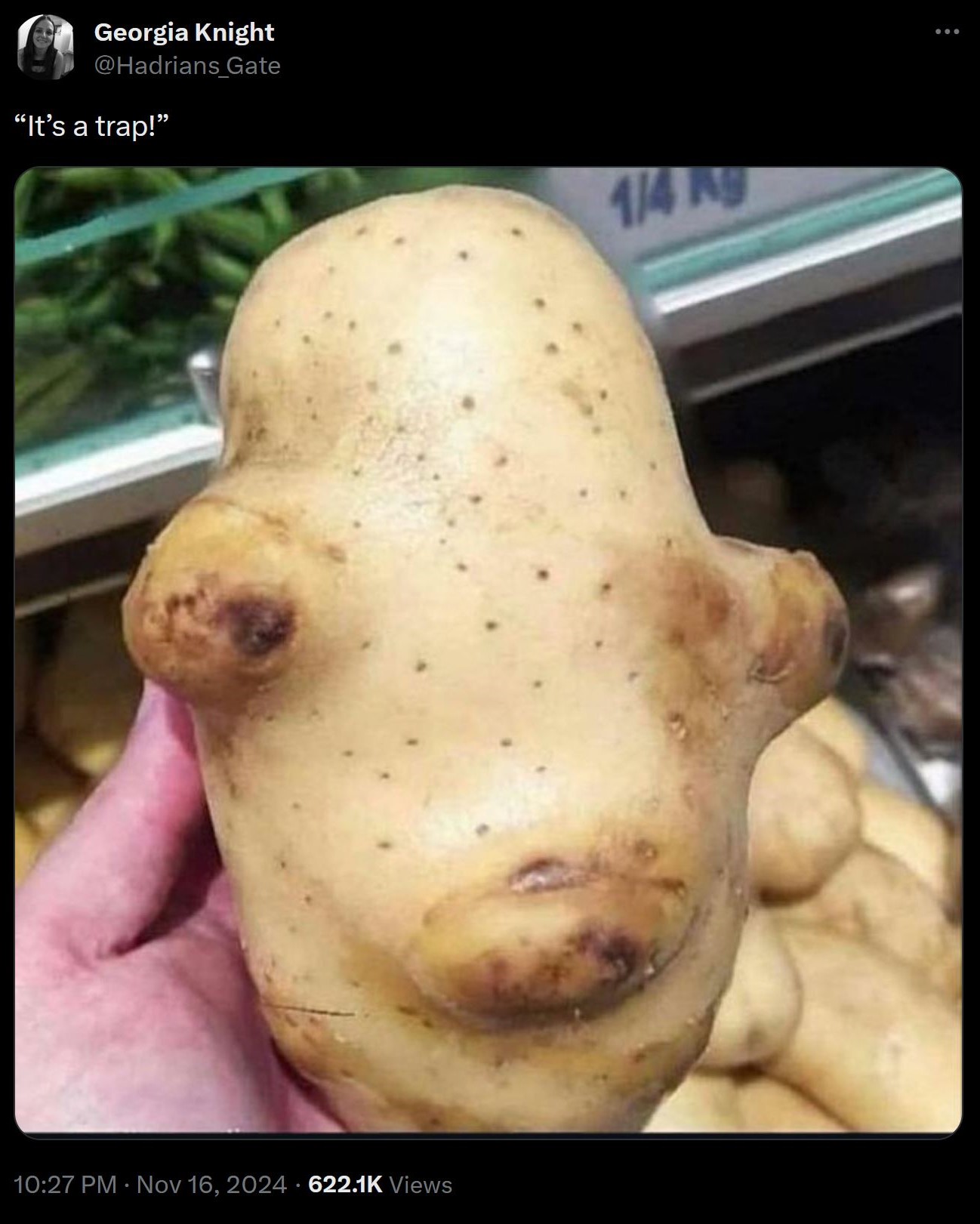Open the 10:27 PM Nov 16 timestamp link

click(x=150, y=1184)
